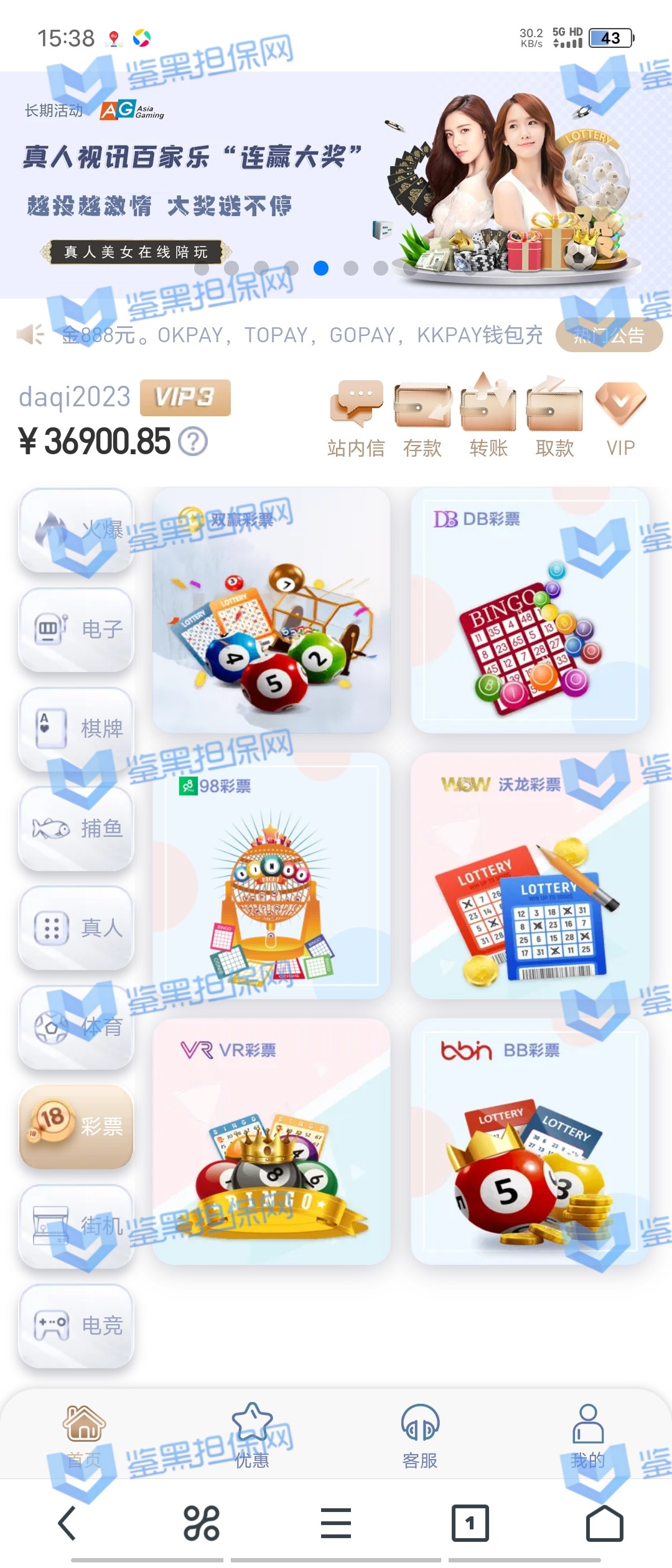Switch to the 电子 category
The height and width of the screenshot is (1568, 672).
click(77, 629)
